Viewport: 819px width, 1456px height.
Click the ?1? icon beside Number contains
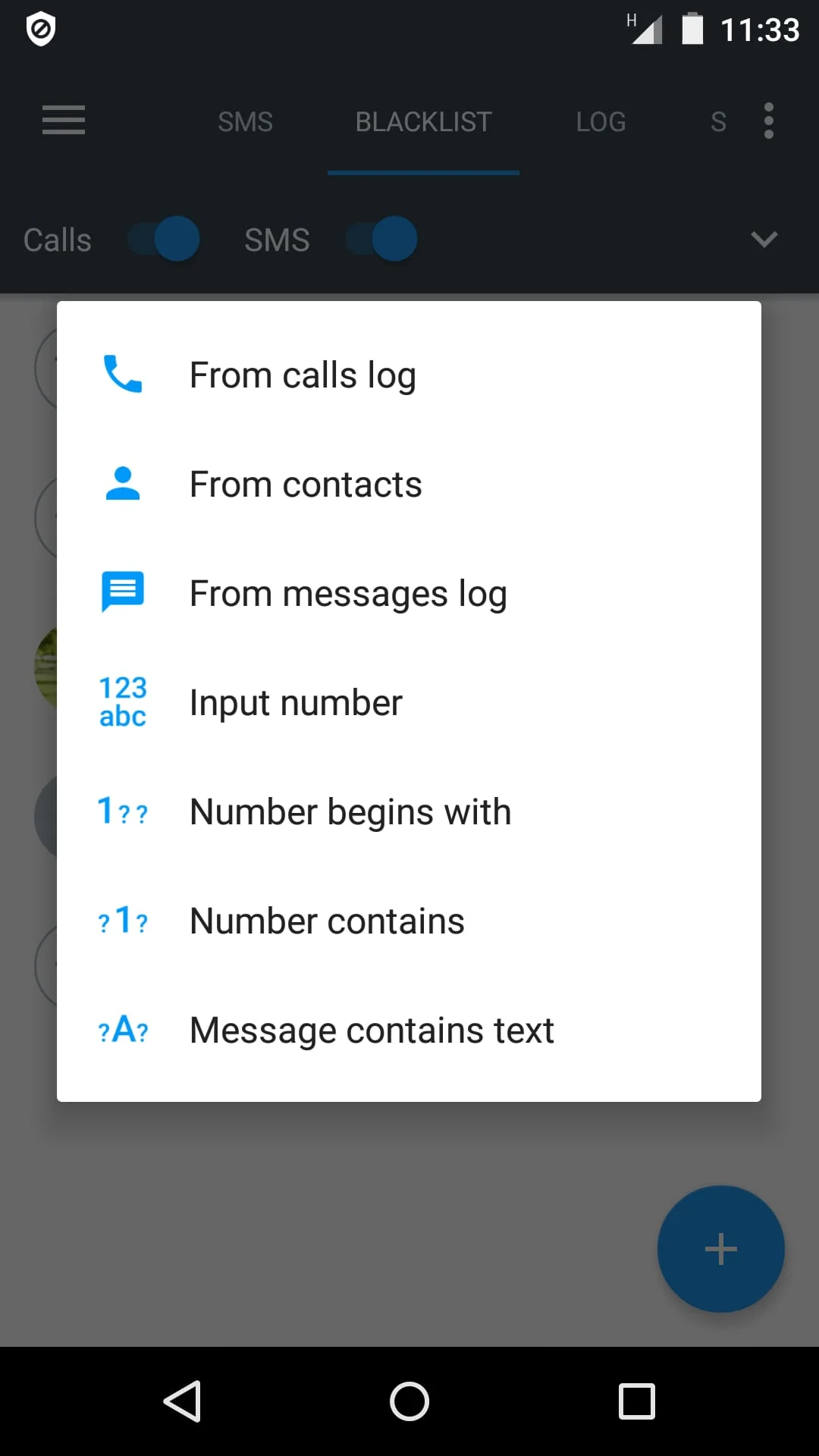122,920
